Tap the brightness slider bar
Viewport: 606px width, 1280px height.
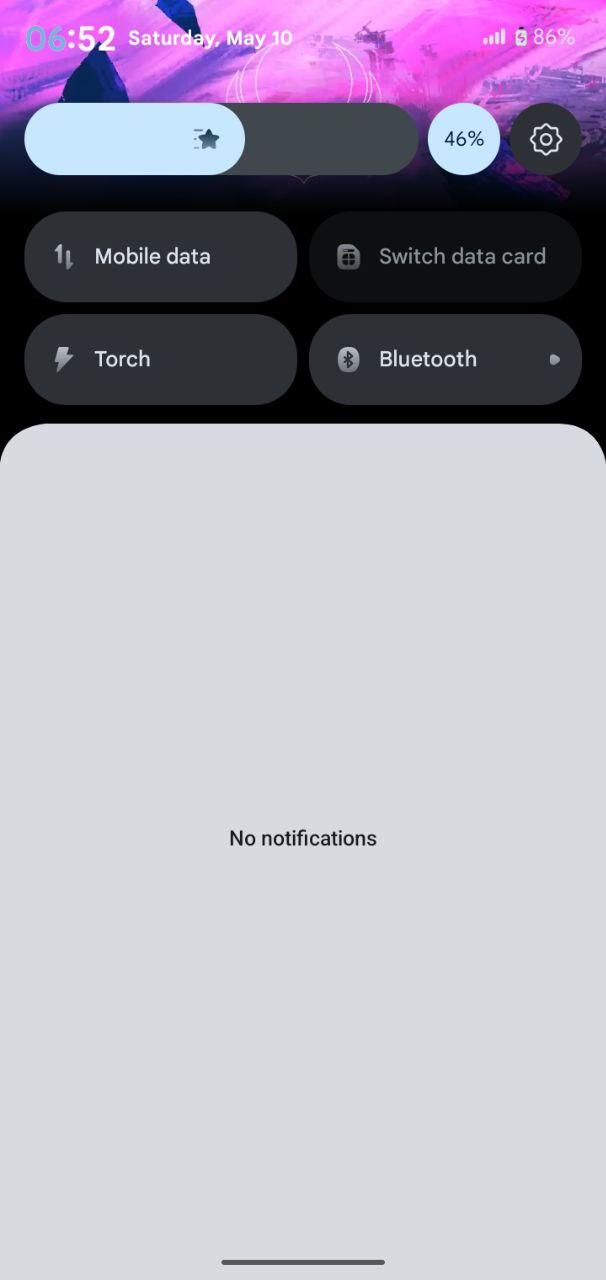tap(221, 139)
